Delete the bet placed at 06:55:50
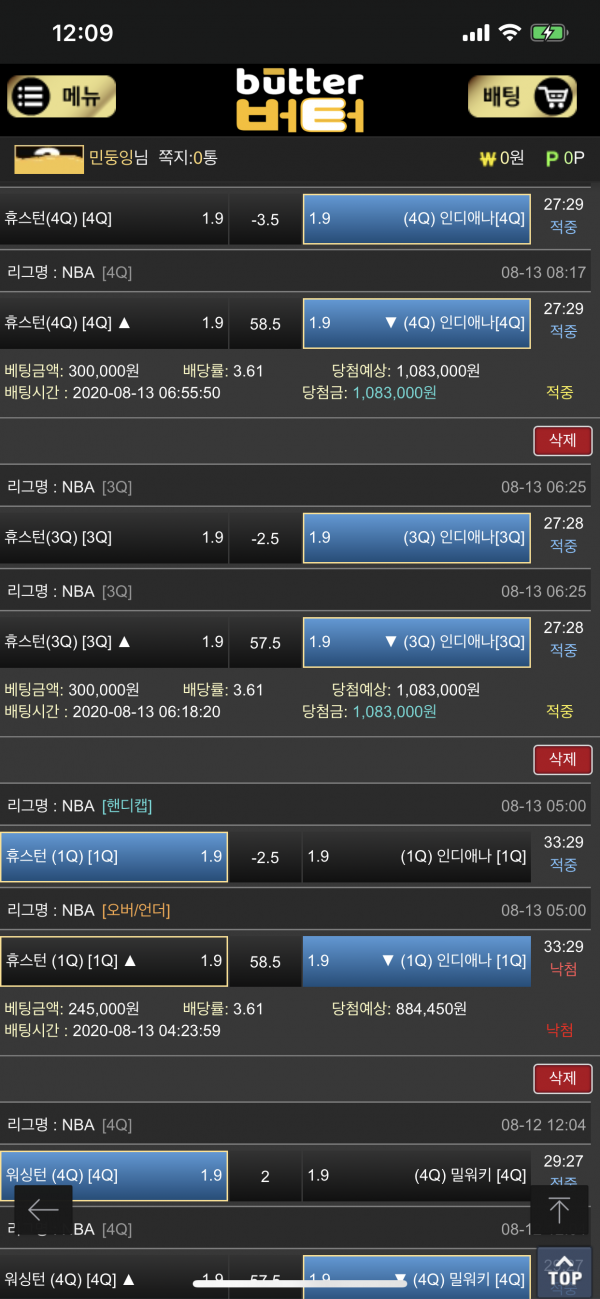The image size is (600, 1299). (x=562, y=441)
